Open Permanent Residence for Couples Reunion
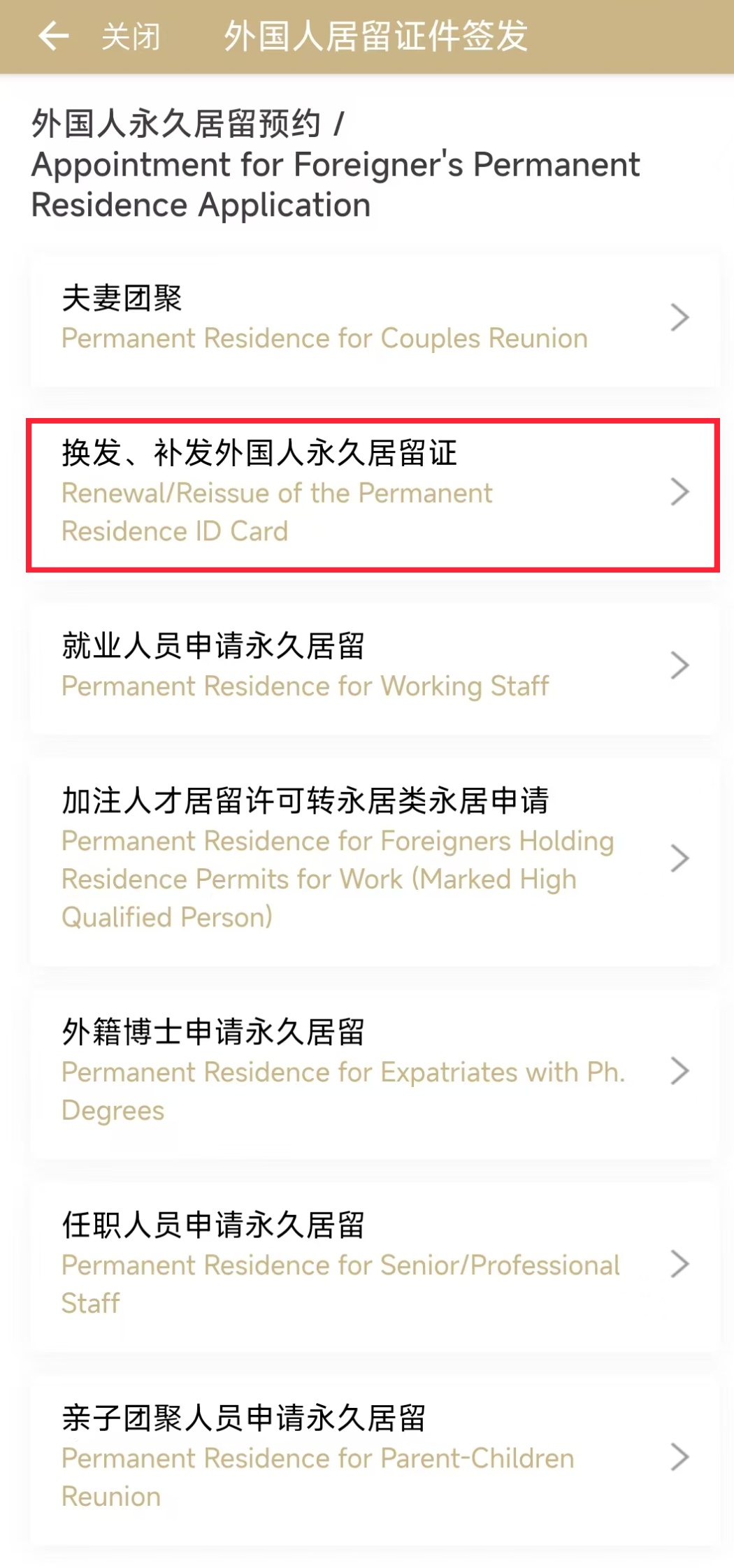This screenshot has width=734, height=1568. 375,319
